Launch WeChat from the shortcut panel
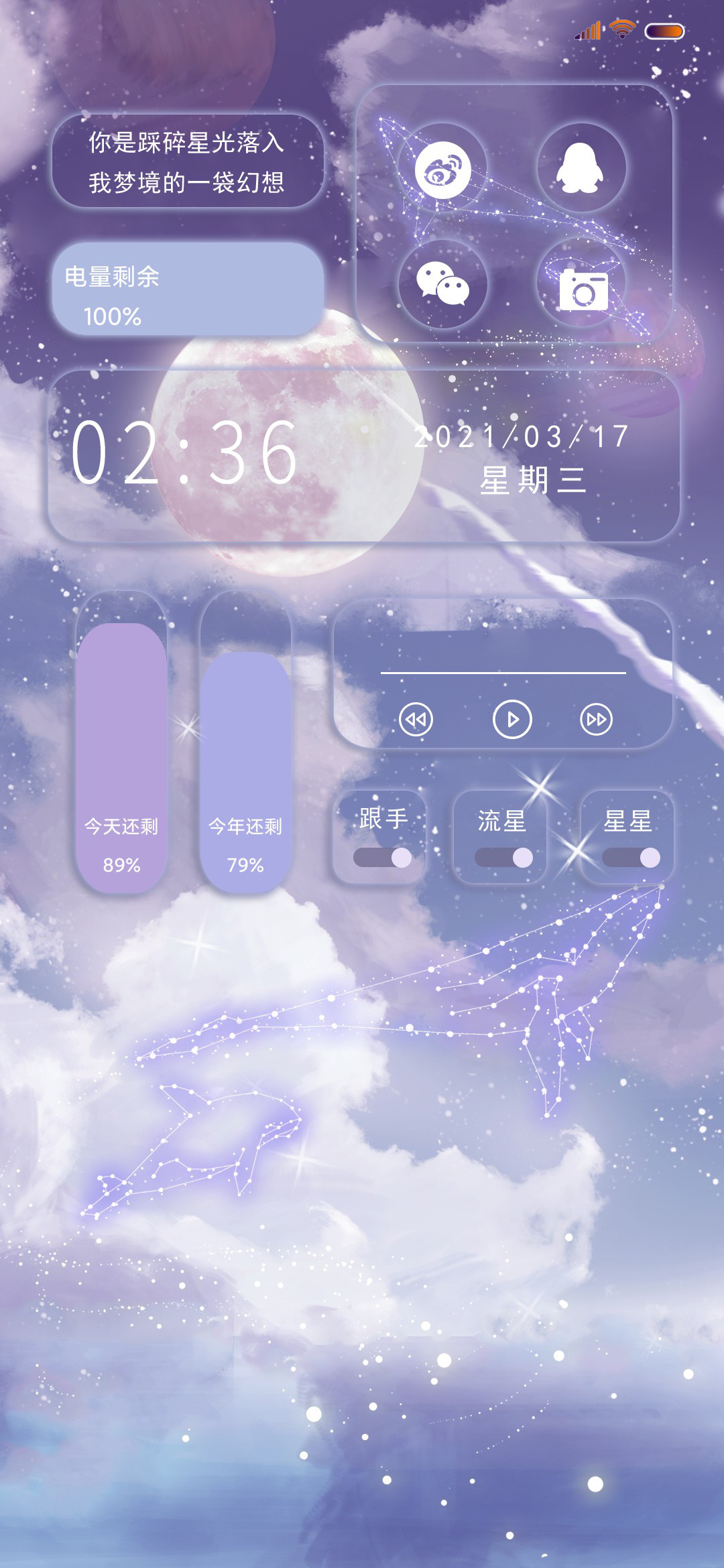This screenshot has height=1568, width=724. click(442, 283)
